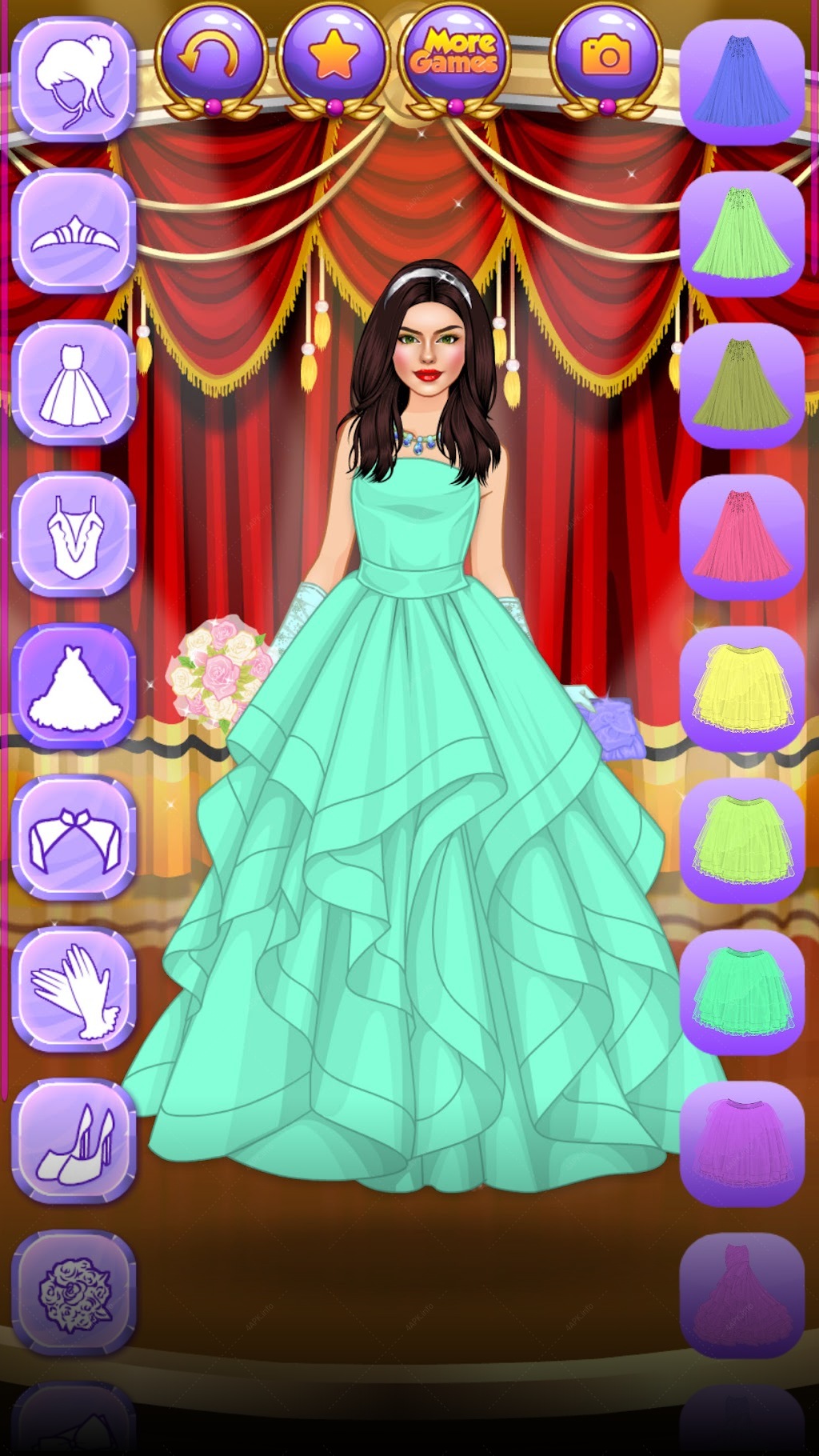Screen dimensions: 819x1456
Task: Open the jacket bolero category
Action: 74,838
